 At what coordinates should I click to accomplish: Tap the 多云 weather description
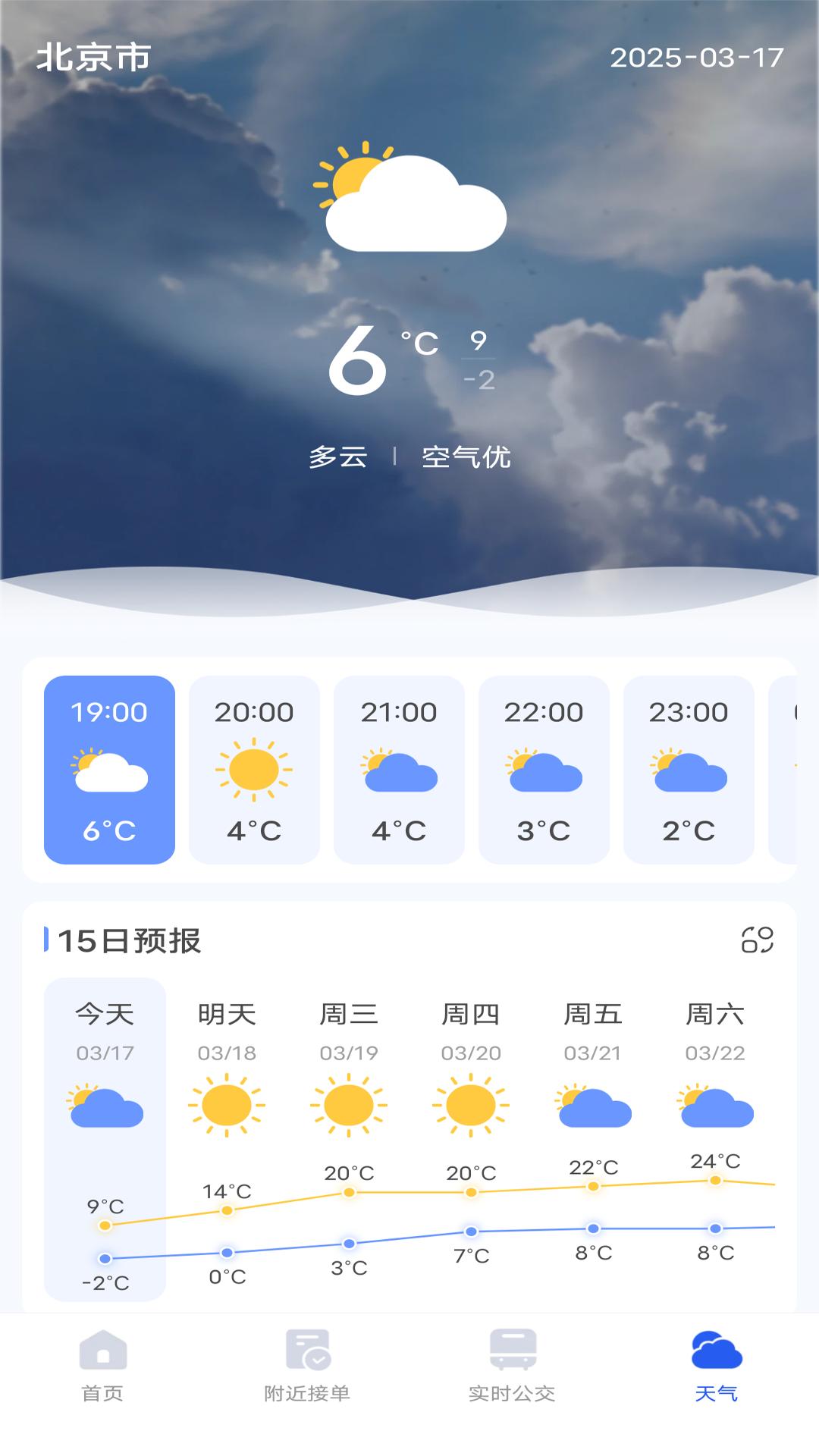(338, 456)
